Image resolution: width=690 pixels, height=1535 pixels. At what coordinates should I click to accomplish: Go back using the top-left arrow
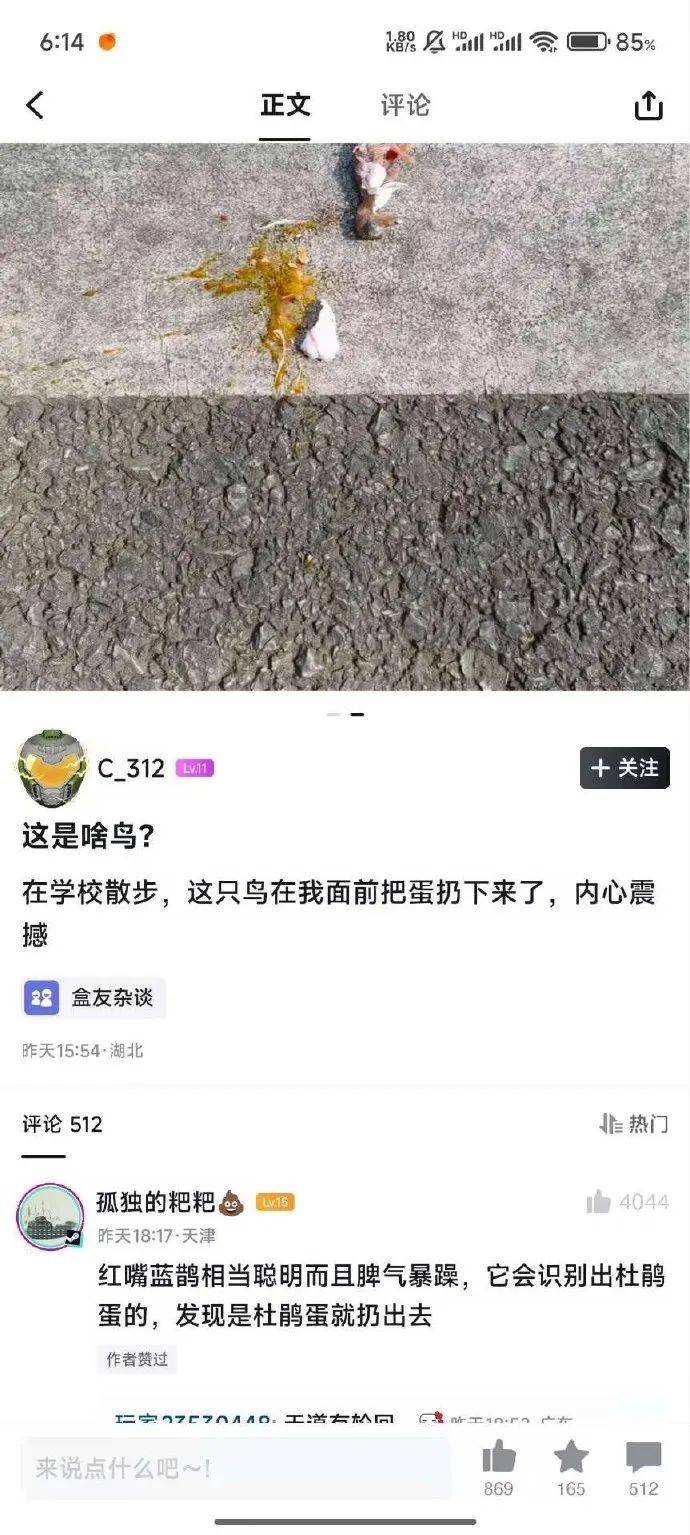tap(35, 105)
